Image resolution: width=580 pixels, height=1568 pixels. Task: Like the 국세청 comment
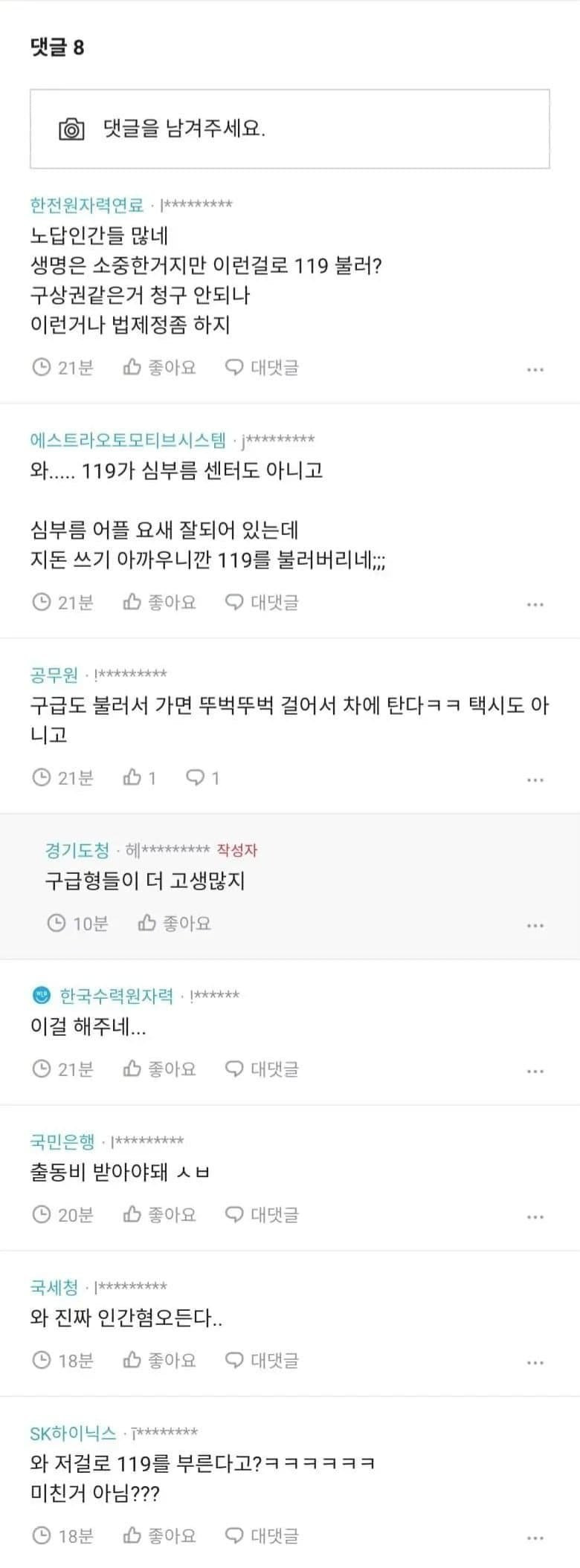159,1360
